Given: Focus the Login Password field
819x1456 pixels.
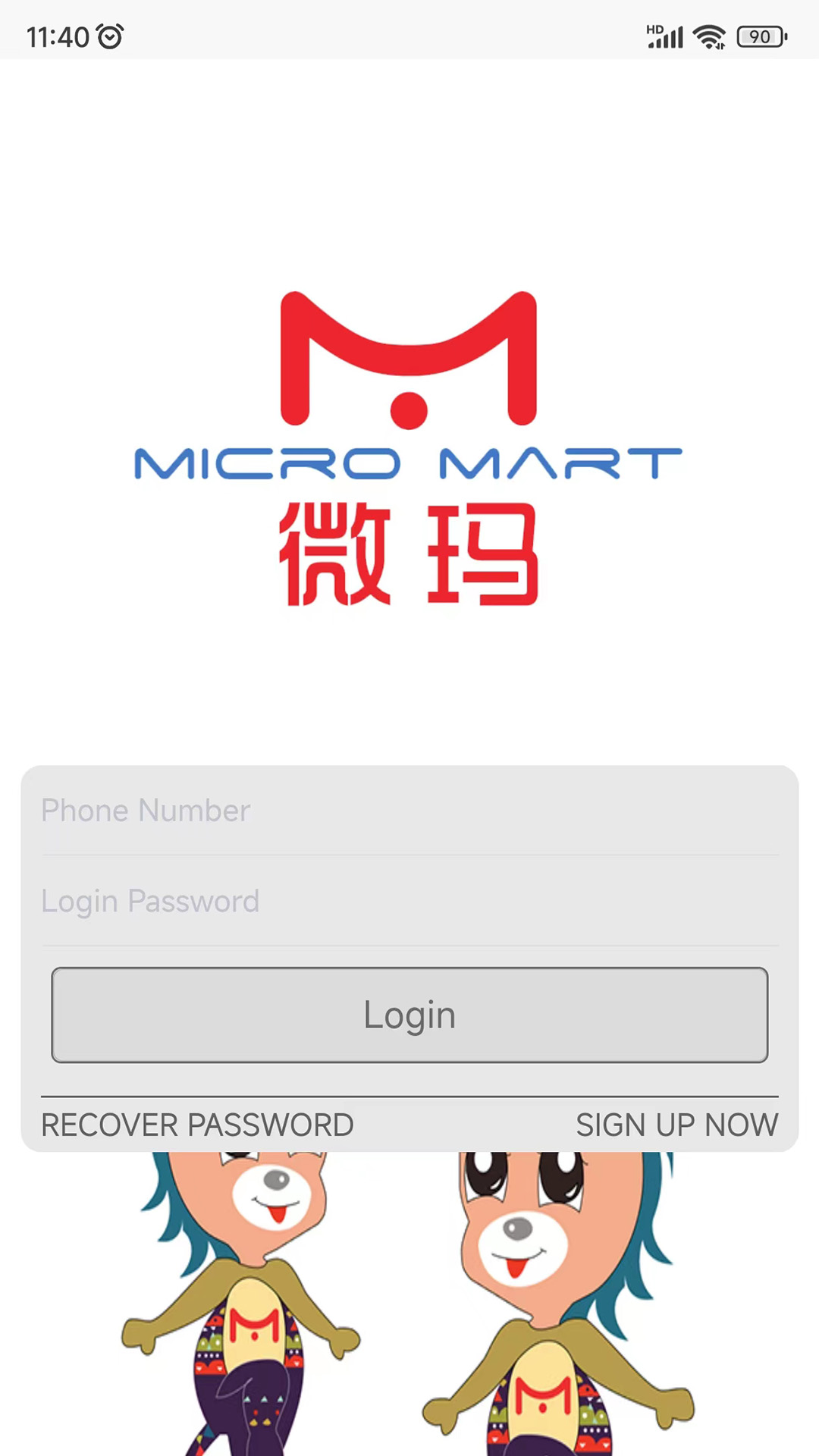Looking at the screenshot, I should [409, 901].
